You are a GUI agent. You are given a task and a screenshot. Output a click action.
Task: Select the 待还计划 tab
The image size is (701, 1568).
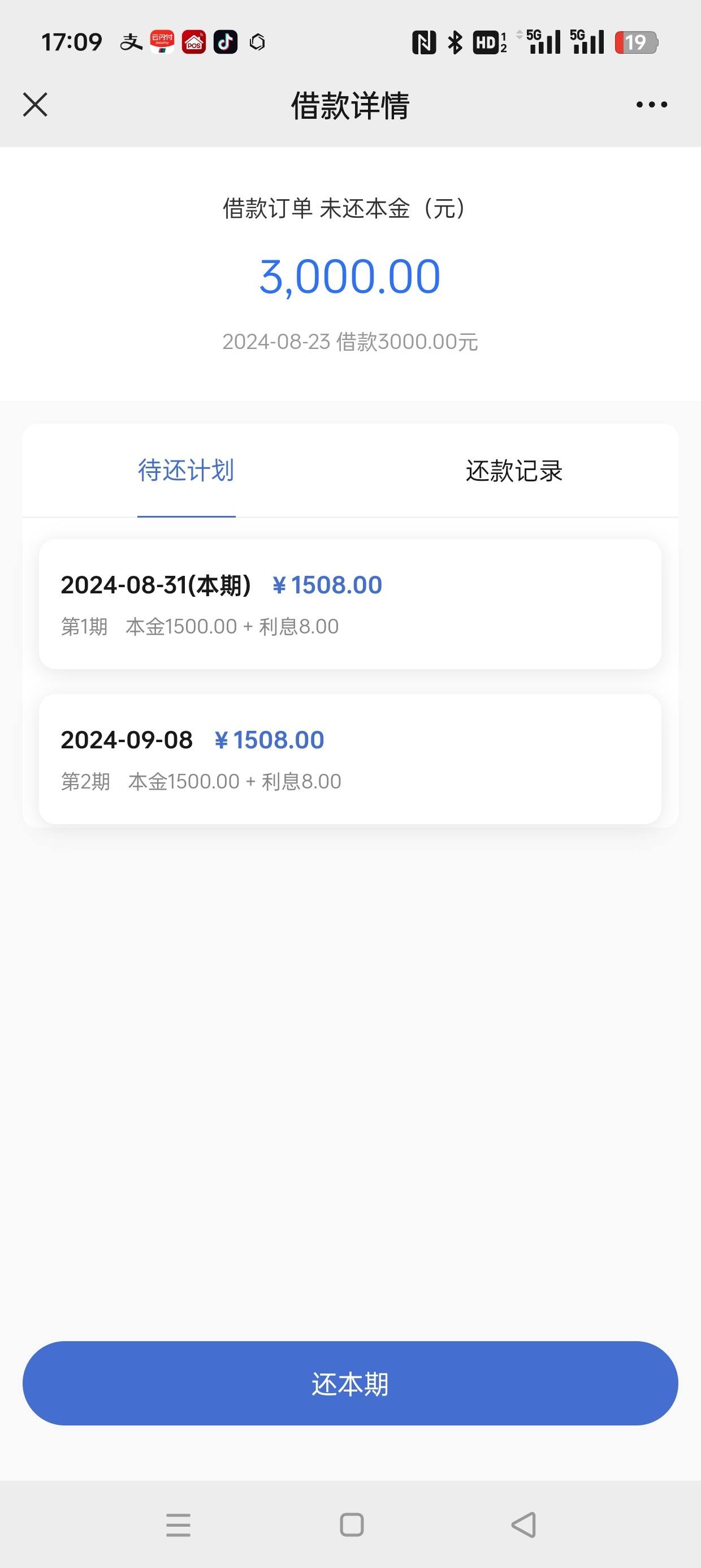186,471
